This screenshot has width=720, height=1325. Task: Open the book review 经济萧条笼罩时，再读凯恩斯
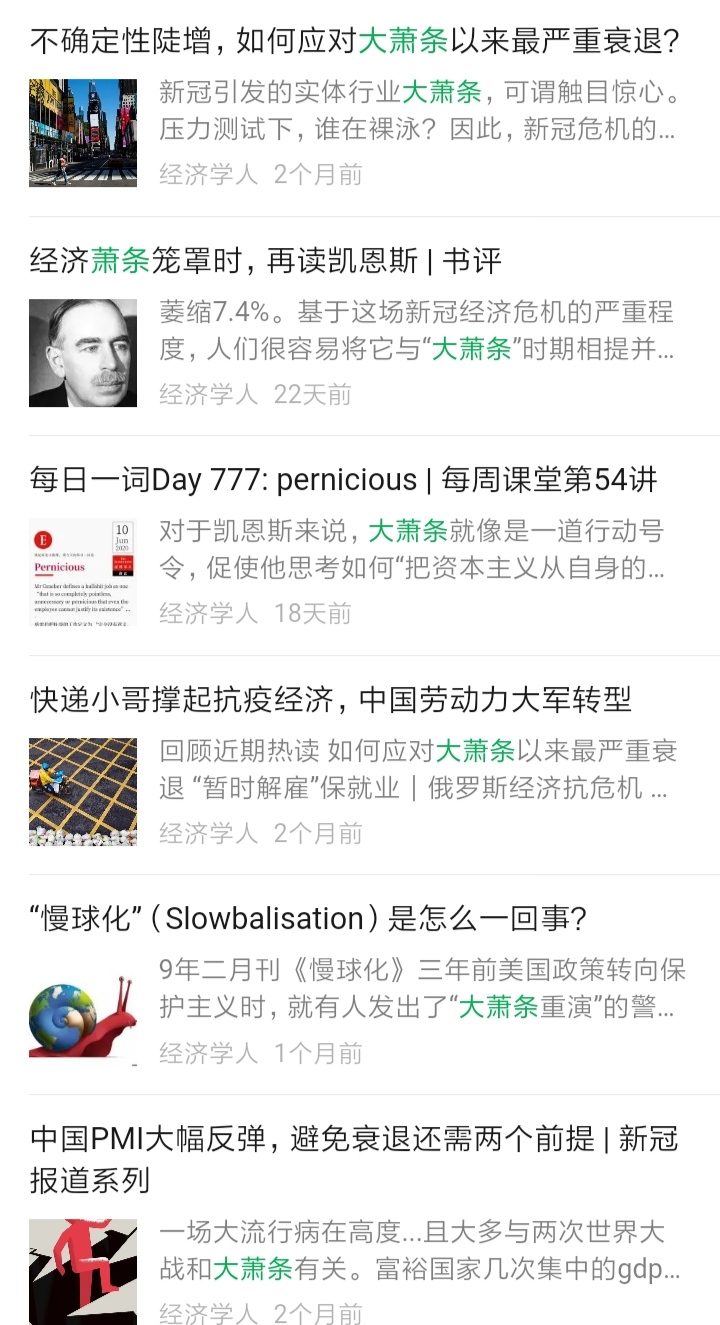coord(266,262)
